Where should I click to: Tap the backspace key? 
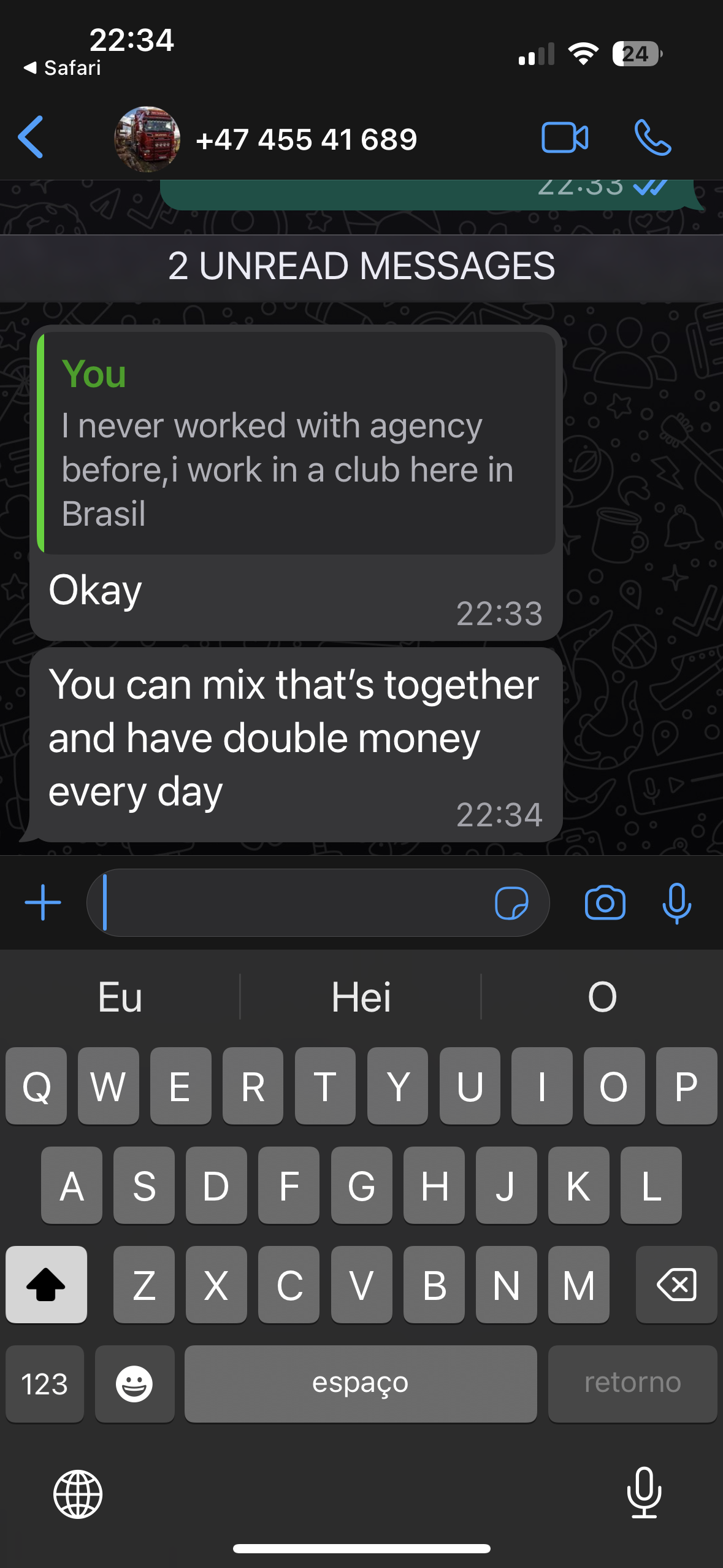point(676,1284)
